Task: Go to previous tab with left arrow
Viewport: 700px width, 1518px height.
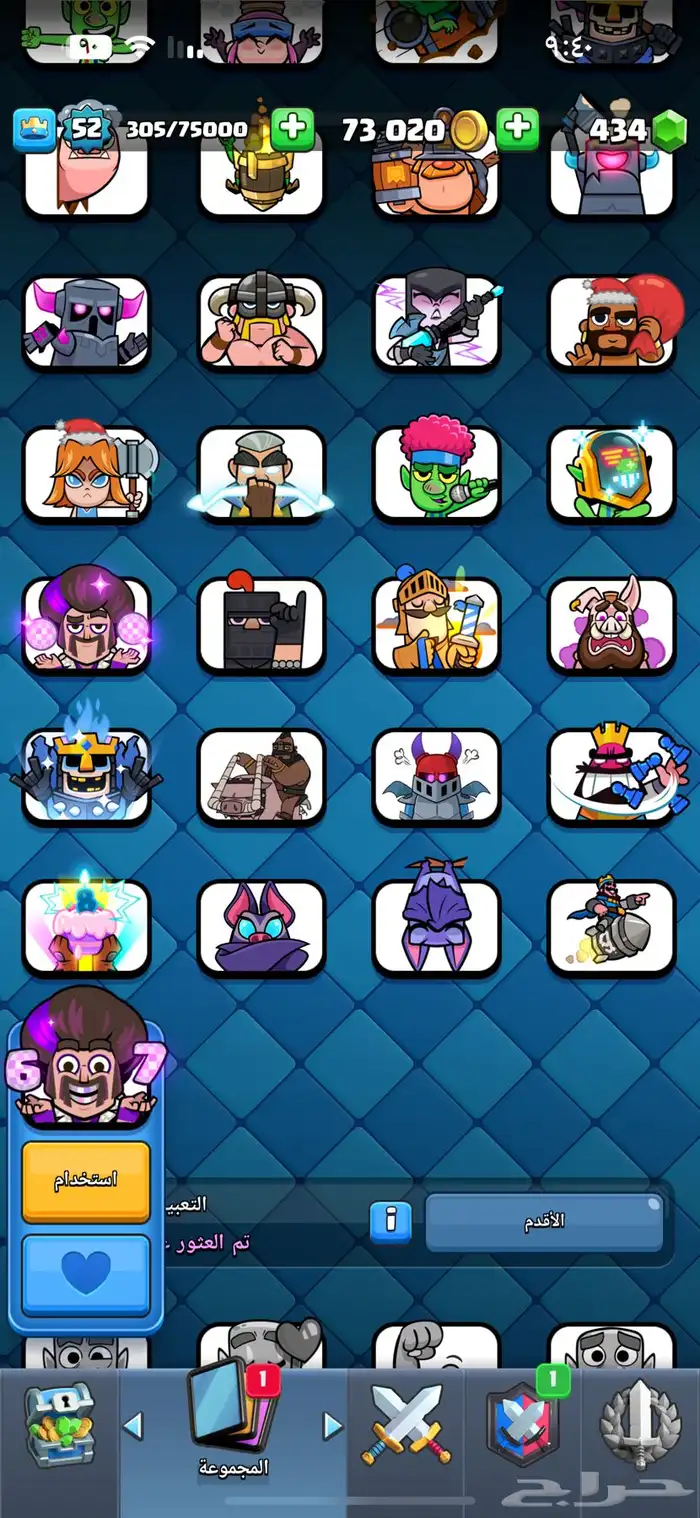Action: (x=133, y=1425)
